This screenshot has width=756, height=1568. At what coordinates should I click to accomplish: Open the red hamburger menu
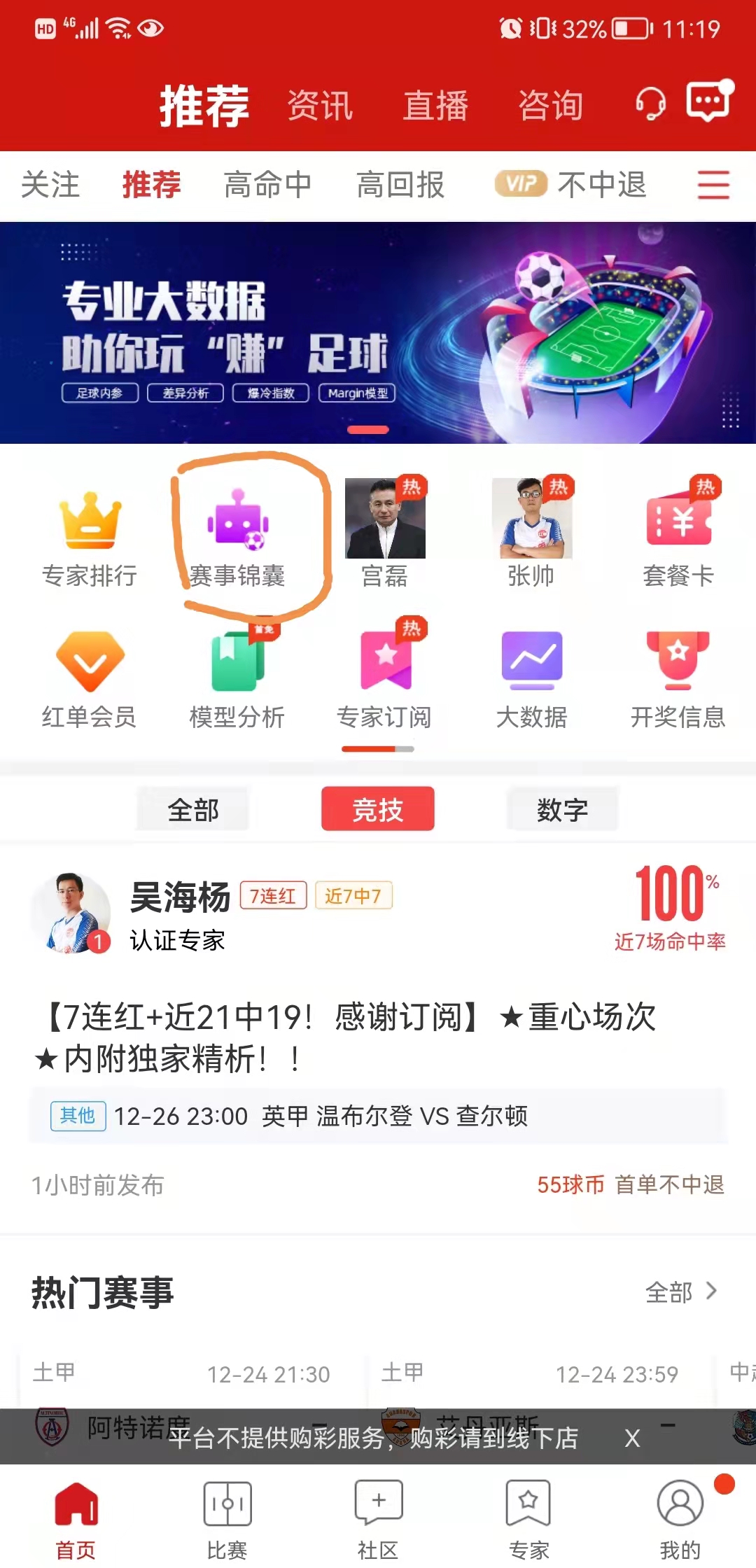(x=713, y=185)
